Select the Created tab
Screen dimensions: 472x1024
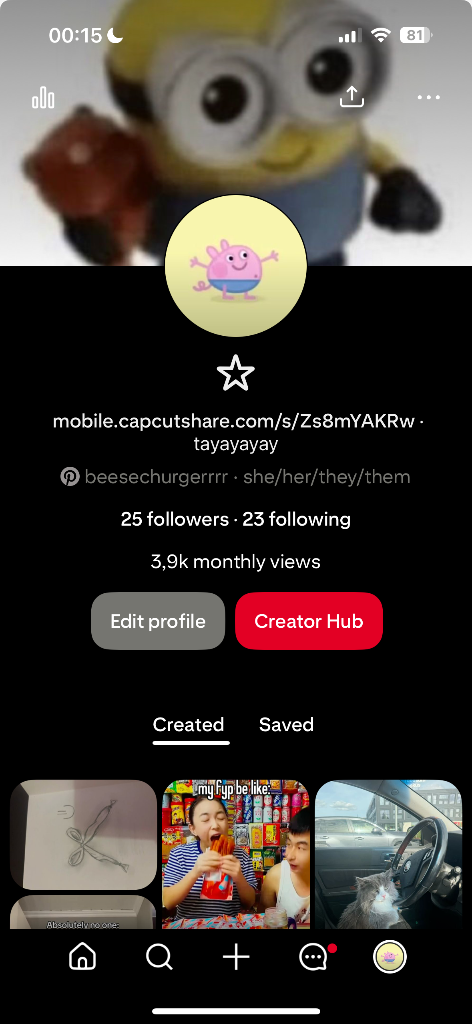click(x=188, y=724)
